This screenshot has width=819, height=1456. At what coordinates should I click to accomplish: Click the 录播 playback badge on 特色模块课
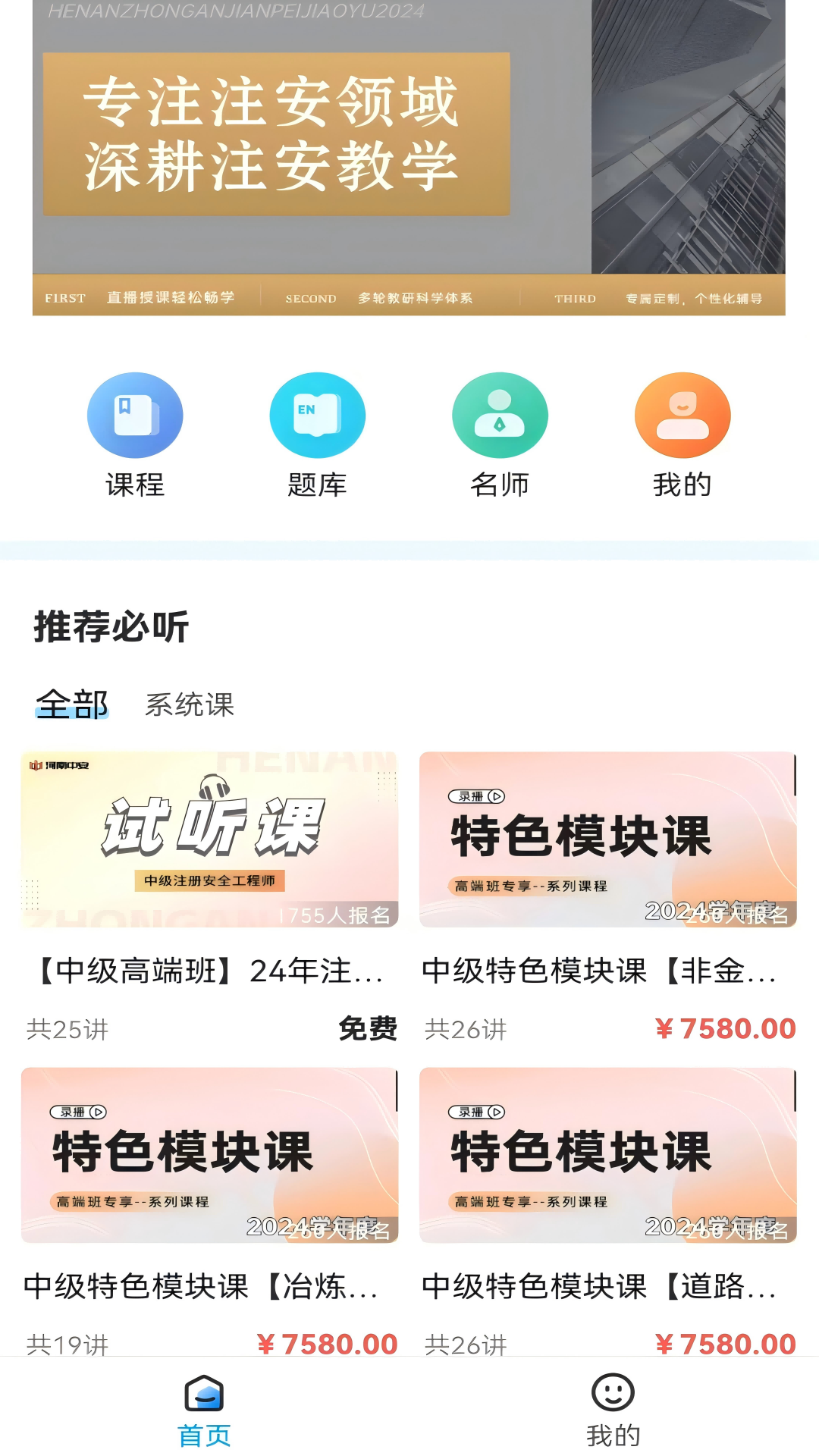pos(478,797)
